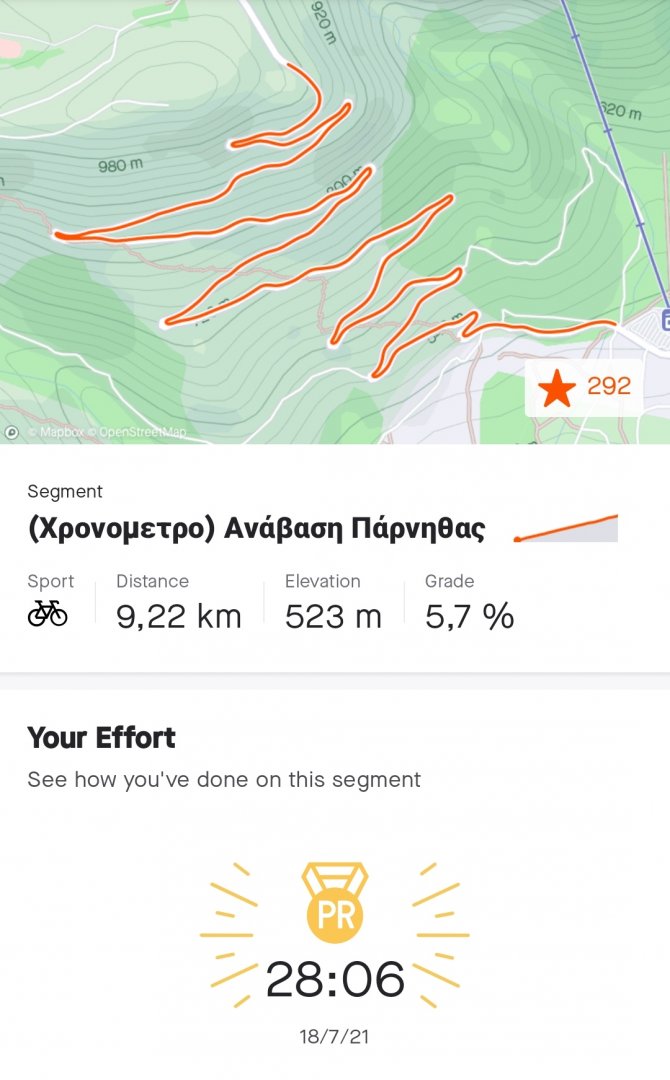Star this segment with 292 stars
This screenshot has width=670, height=1080.
pos(585,388)
